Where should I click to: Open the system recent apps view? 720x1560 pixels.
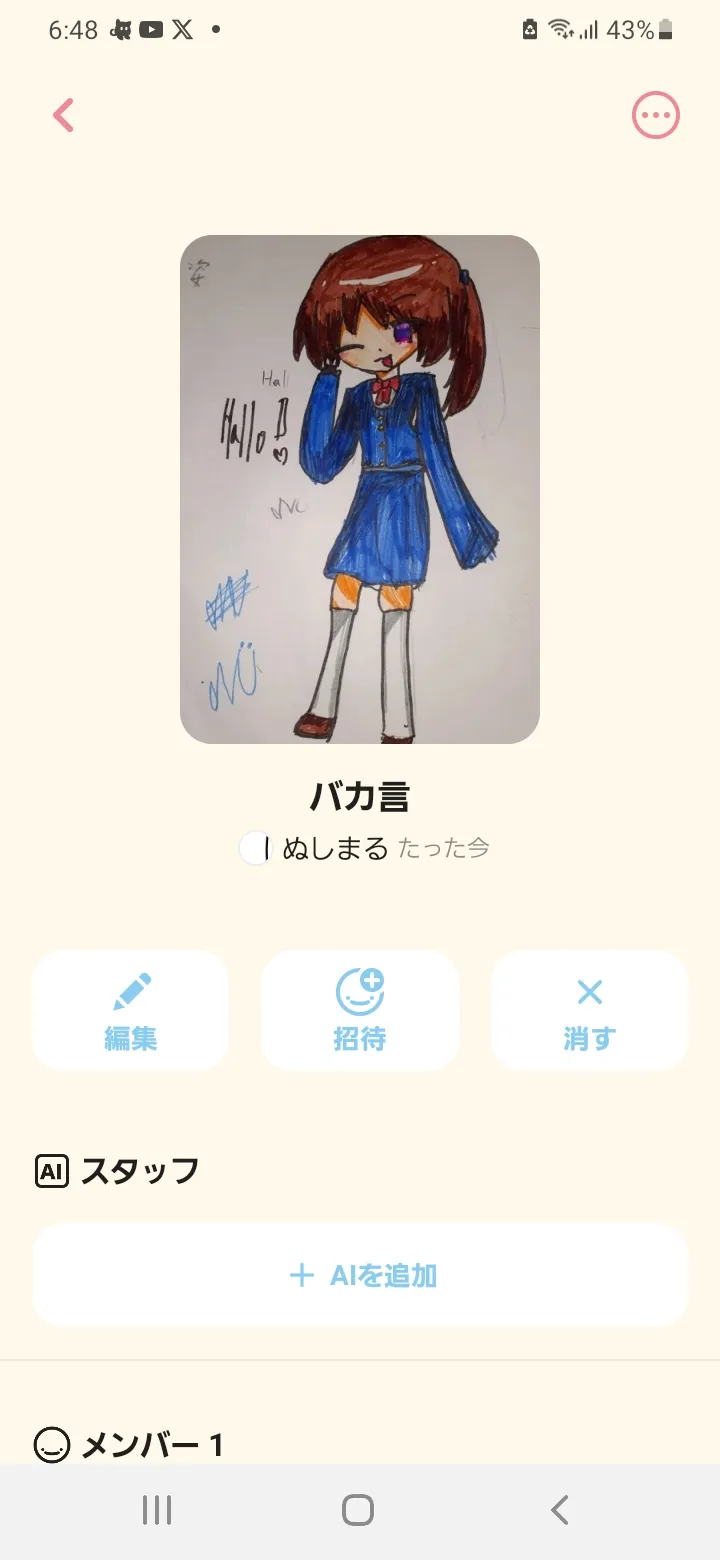tap(157, 1510)
